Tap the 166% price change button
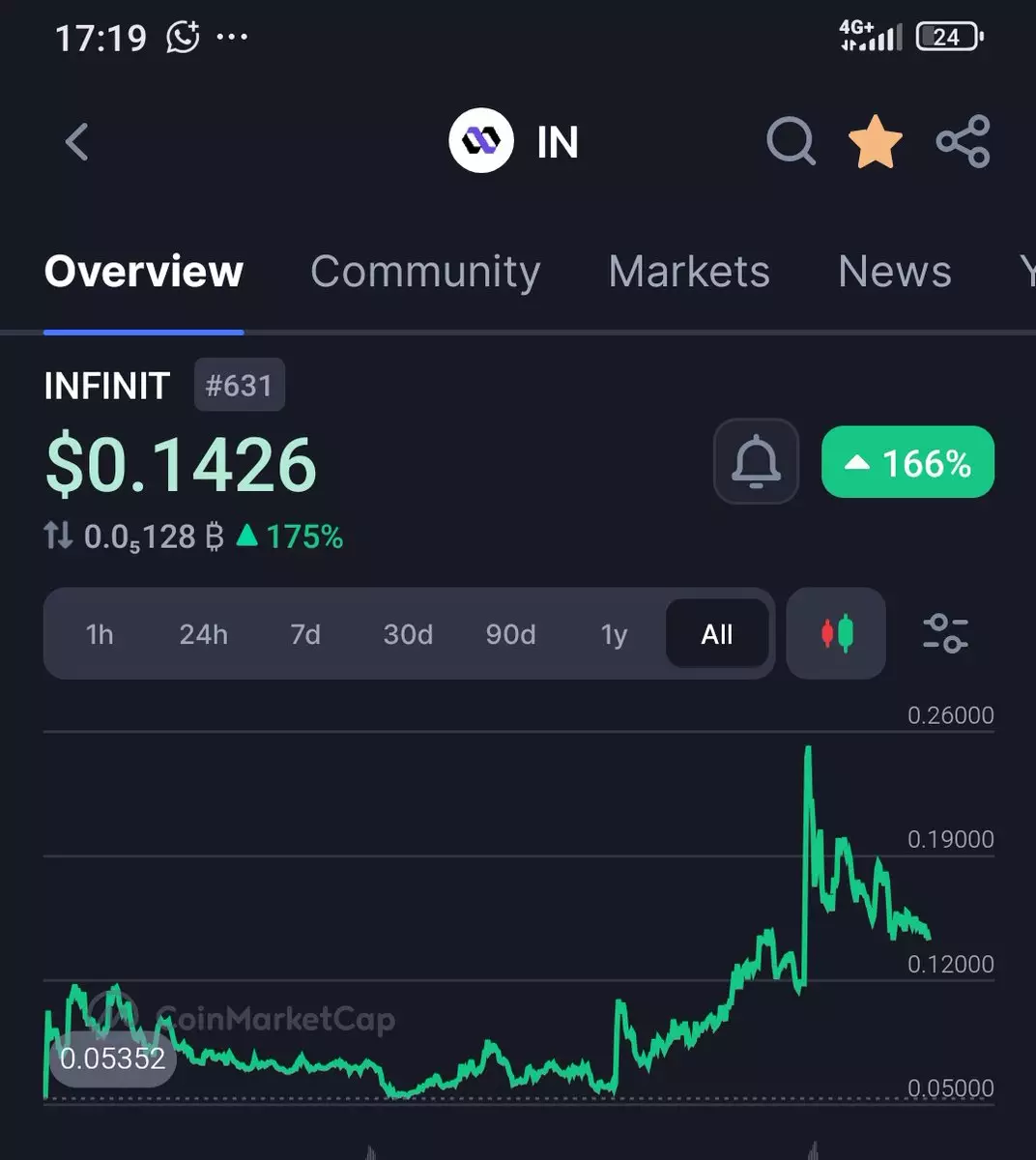 coord(907,463)
